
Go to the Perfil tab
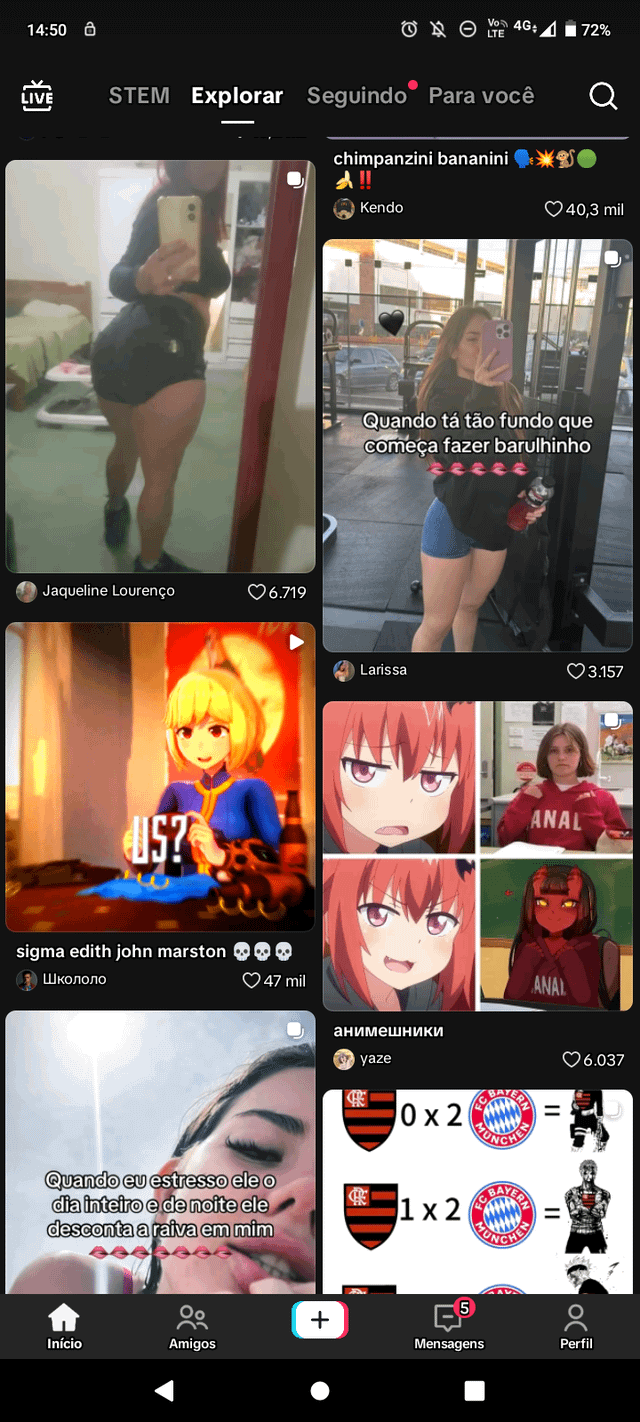[576, 1327]
